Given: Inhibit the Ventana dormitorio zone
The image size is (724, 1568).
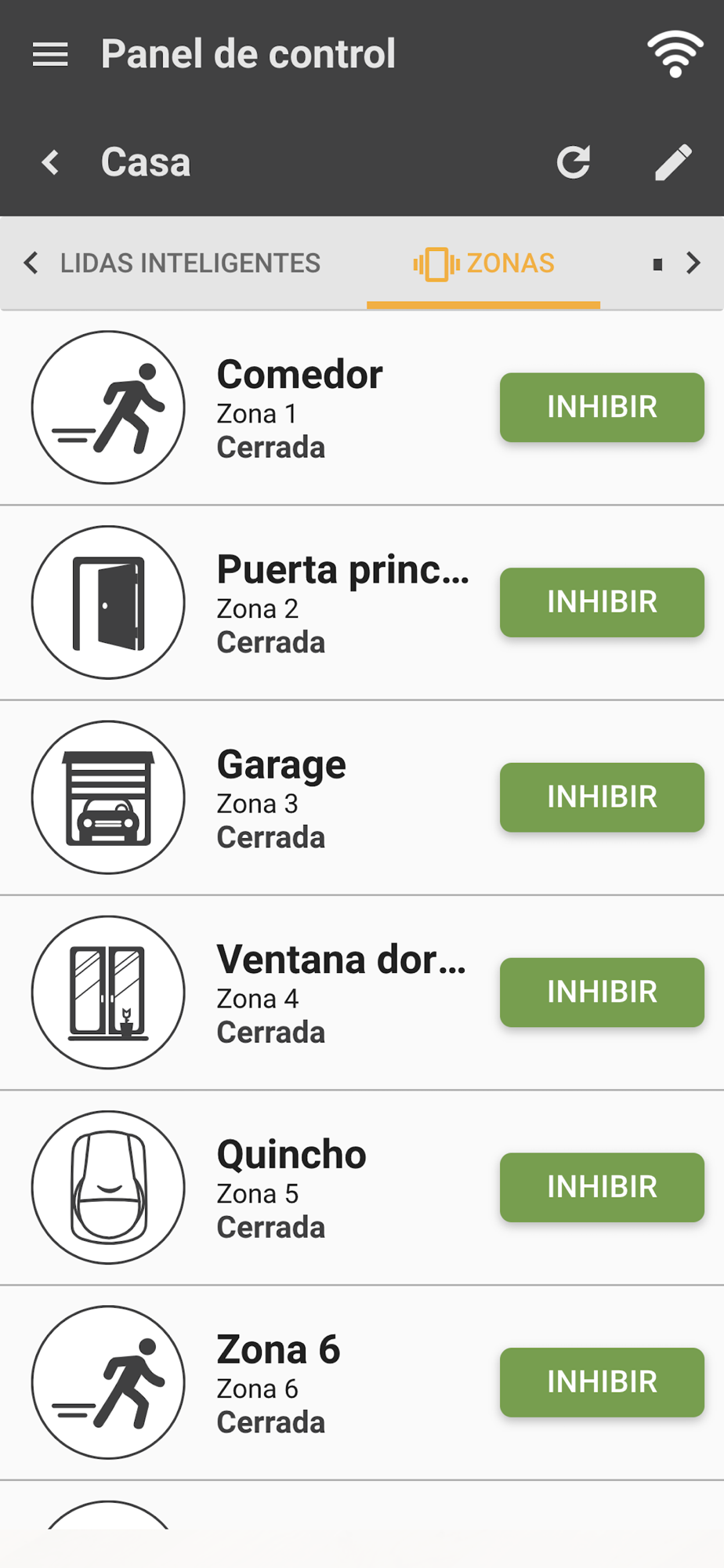Looking at the screenshot, I should 602,993.
